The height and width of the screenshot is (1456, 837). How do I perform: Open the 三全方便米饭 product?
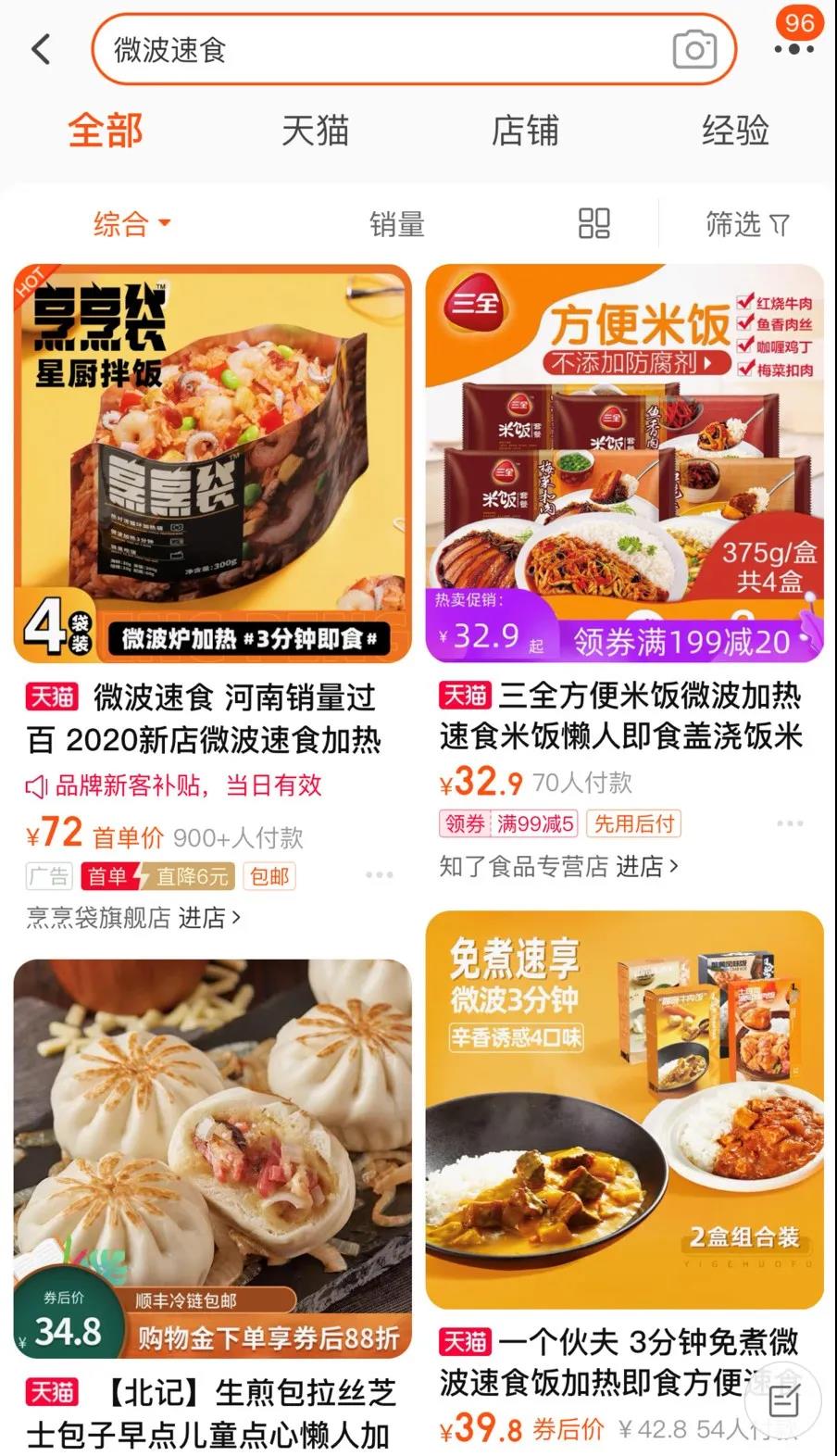click(x=624, y=463)
